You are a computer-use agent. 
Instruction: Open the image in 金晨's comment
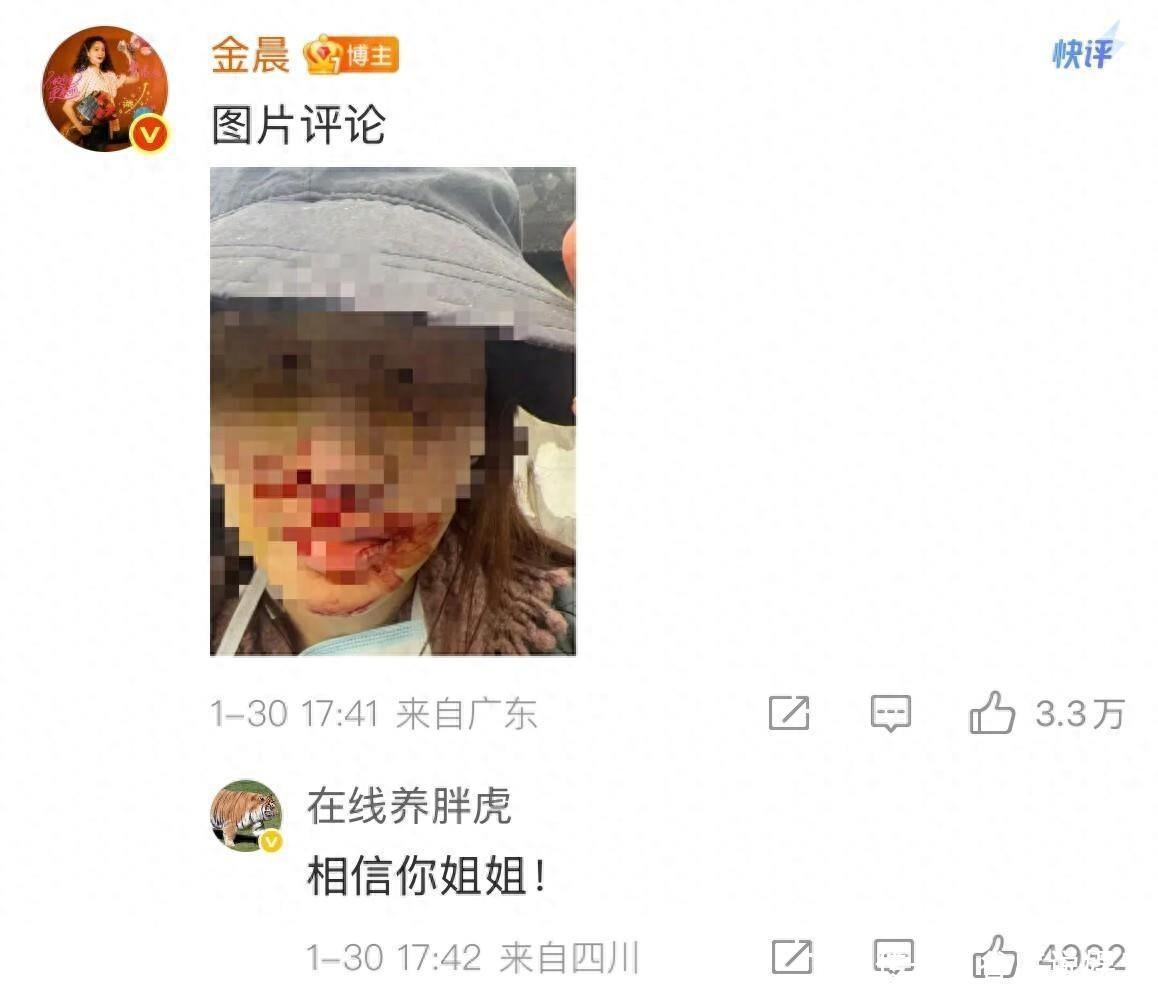point(392,411)
